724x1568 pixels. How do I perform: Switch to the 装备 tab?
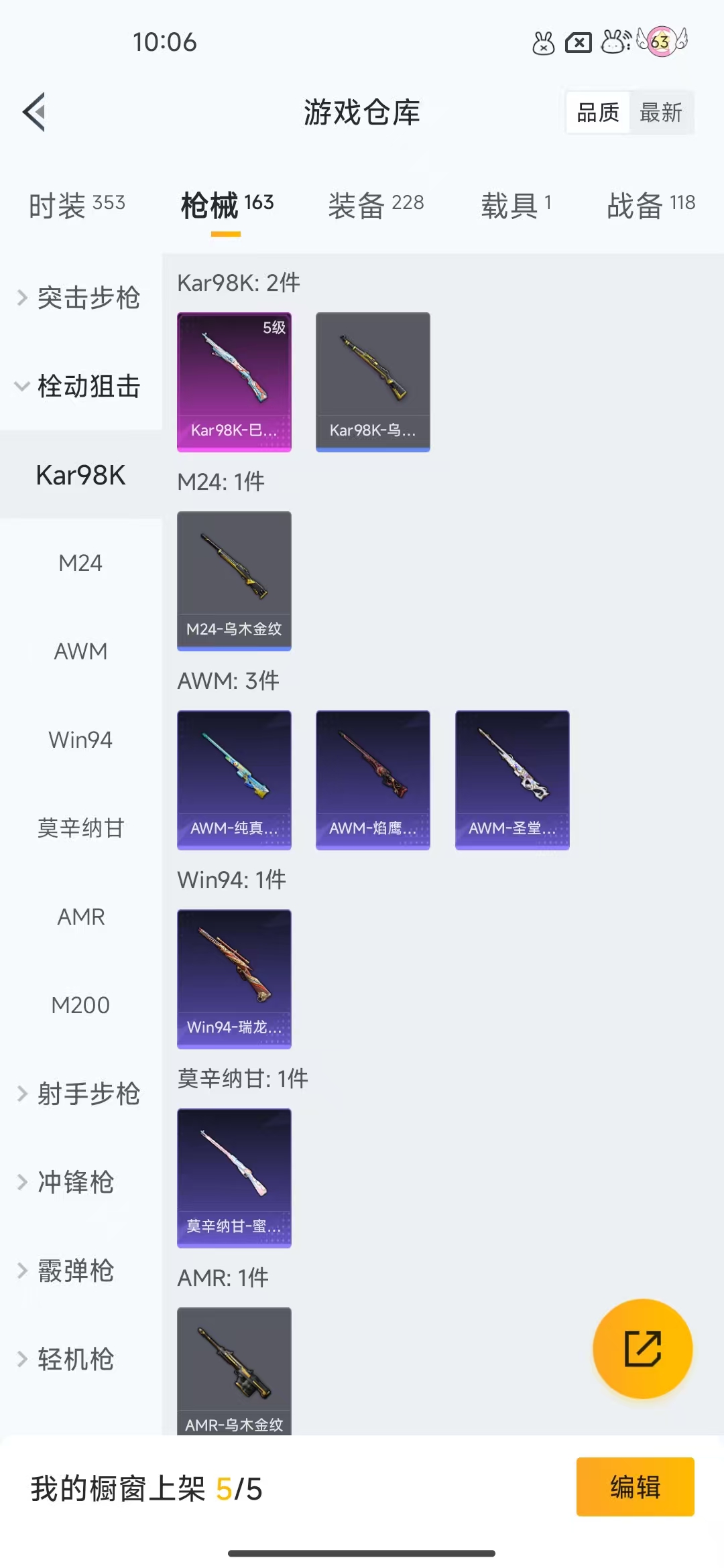tap(375, 205)
